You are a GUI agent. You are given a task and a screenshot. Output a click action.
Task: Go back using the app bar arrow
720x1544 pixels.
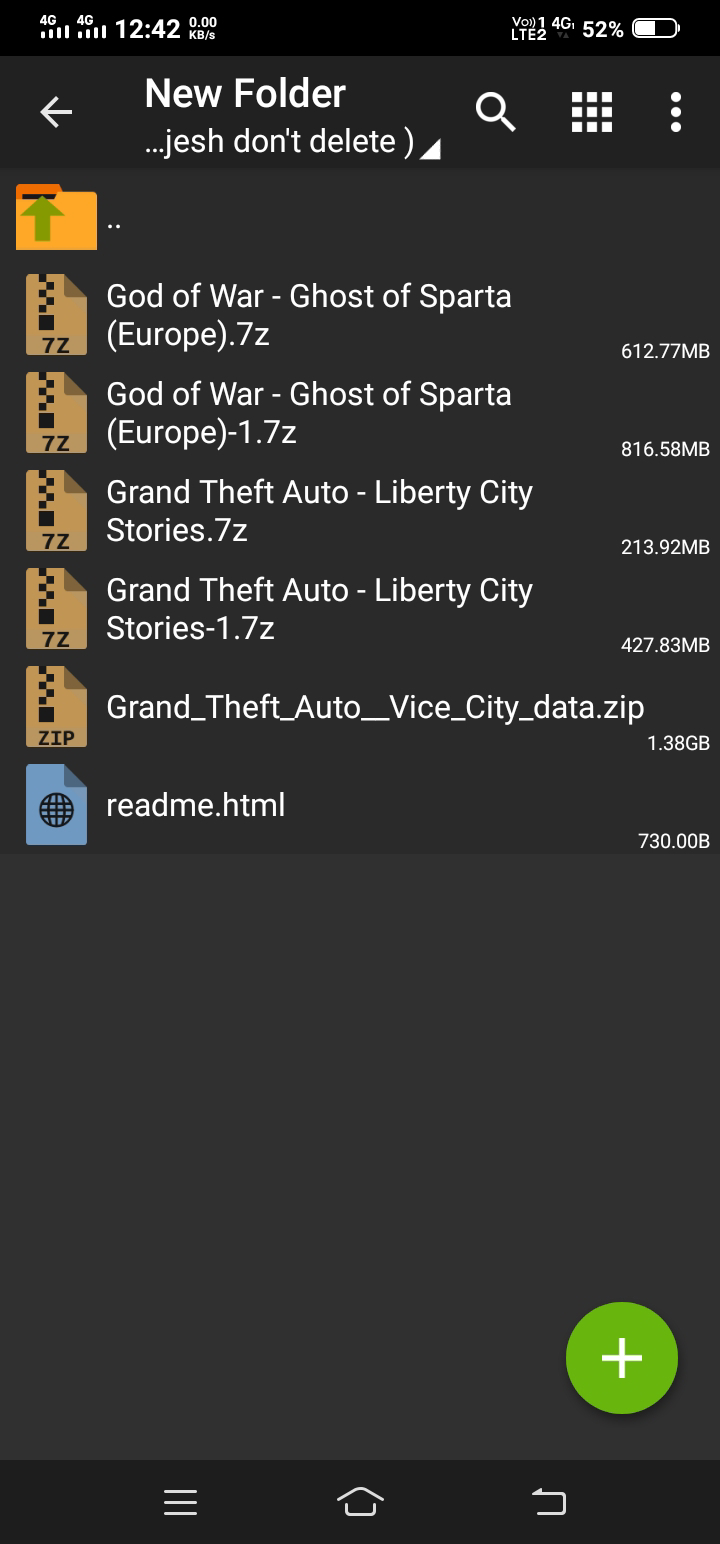coord(56,112)
